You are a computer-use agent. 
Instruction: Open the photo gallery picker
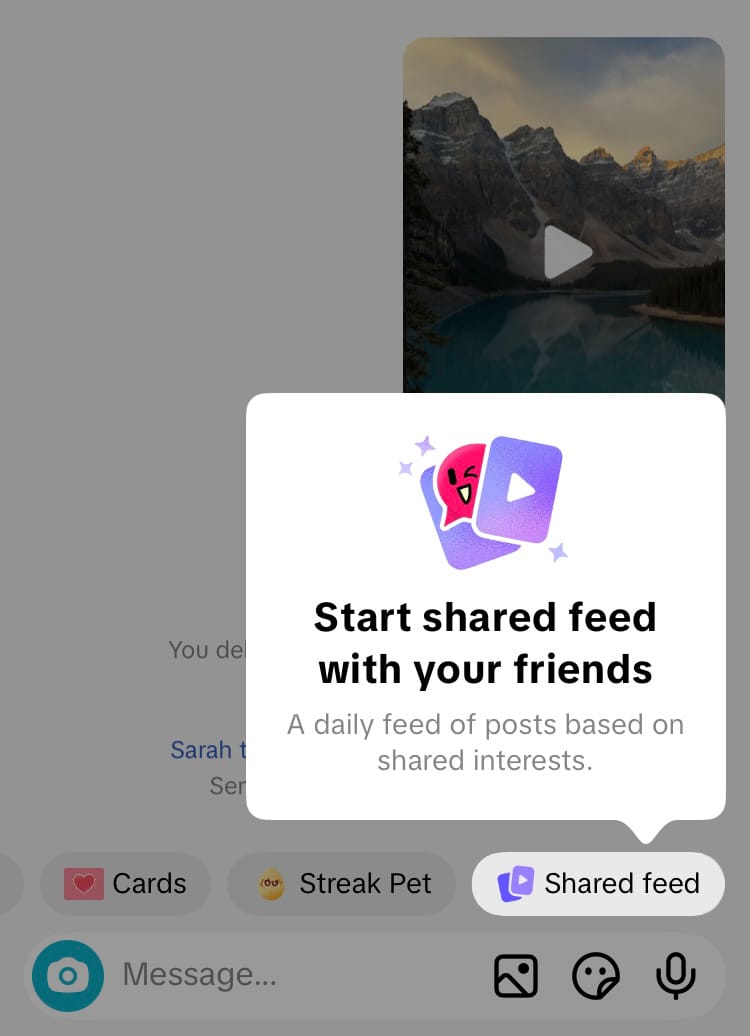(x=516, y=976)
